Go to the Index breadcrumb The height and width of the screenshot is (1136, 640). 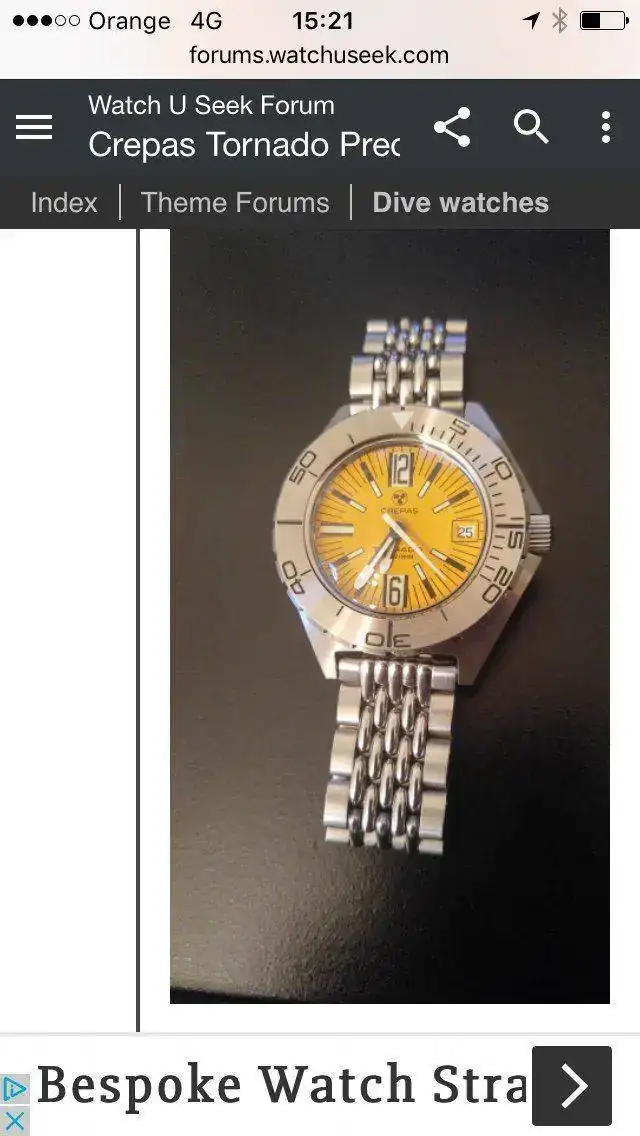click(64, 202)
